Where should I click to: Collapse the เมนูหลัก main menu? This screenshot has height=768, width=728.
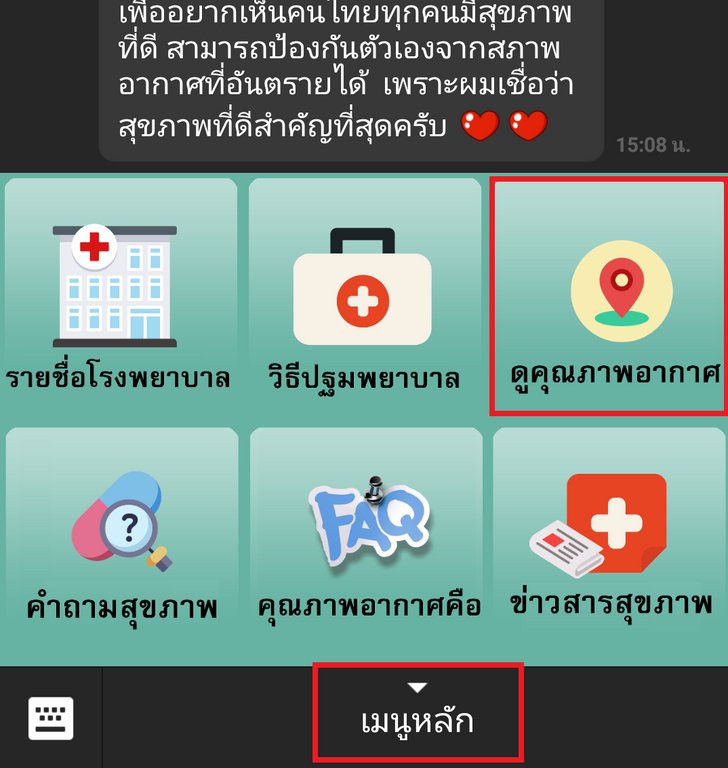tap(417, 711)
